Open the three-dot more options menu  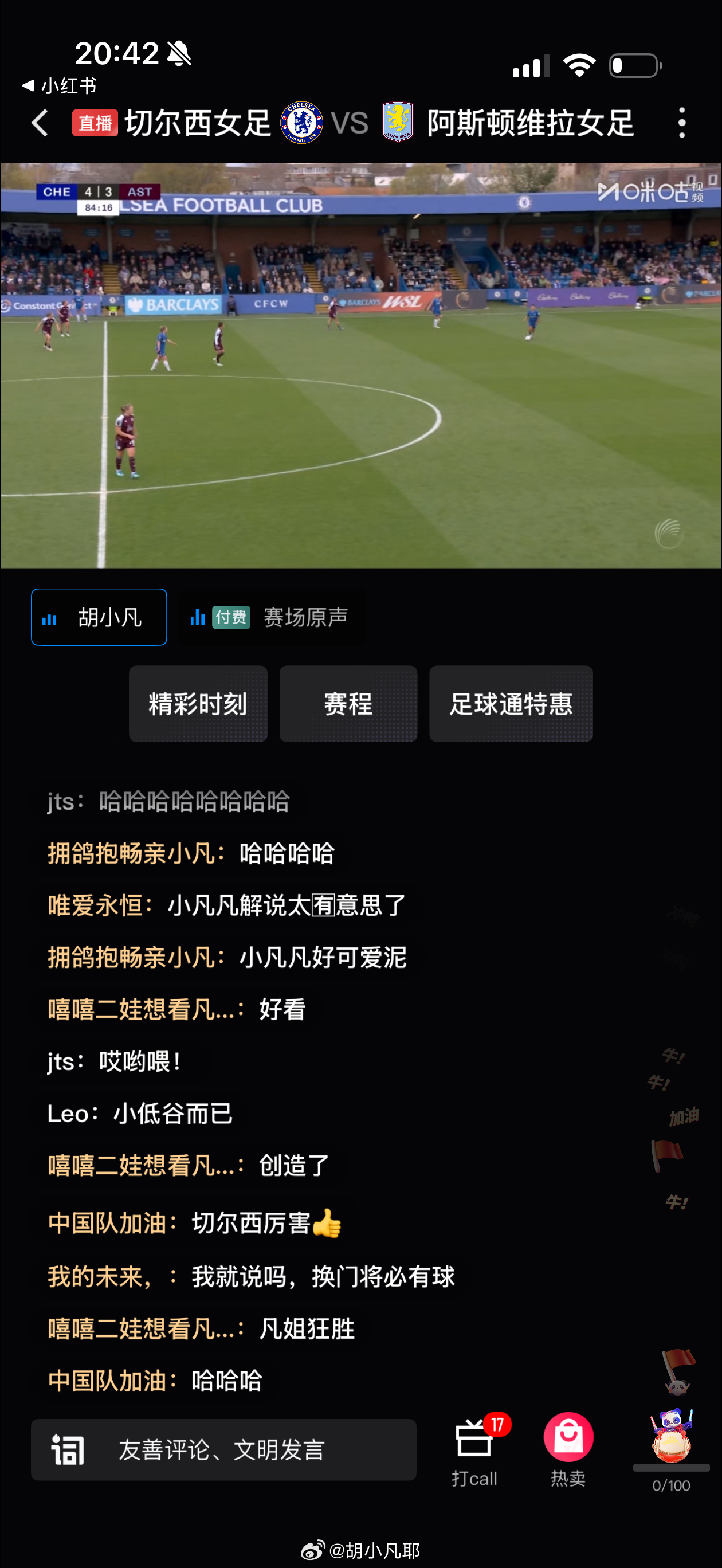[683, 123]
